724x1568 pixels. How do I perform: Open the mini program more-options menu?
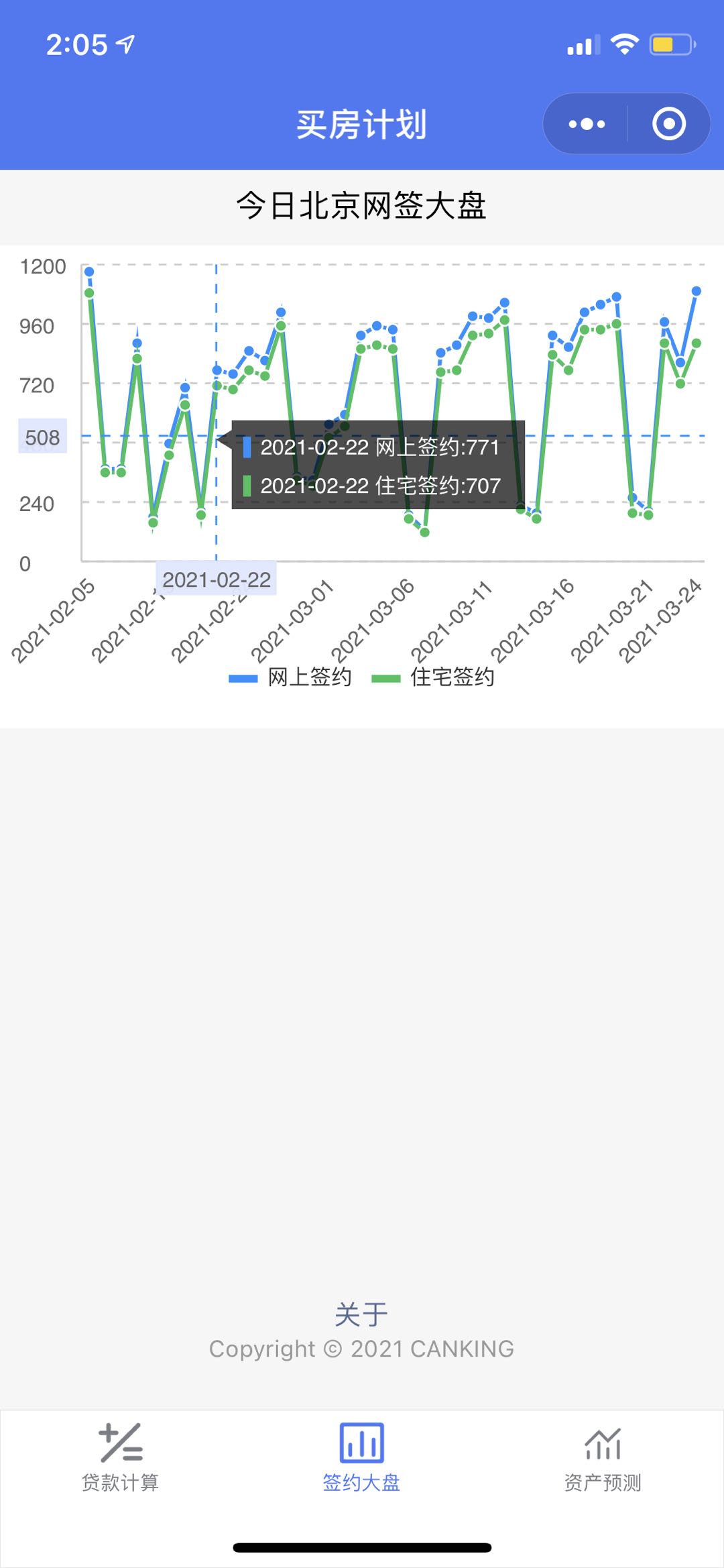pos(587,124)
